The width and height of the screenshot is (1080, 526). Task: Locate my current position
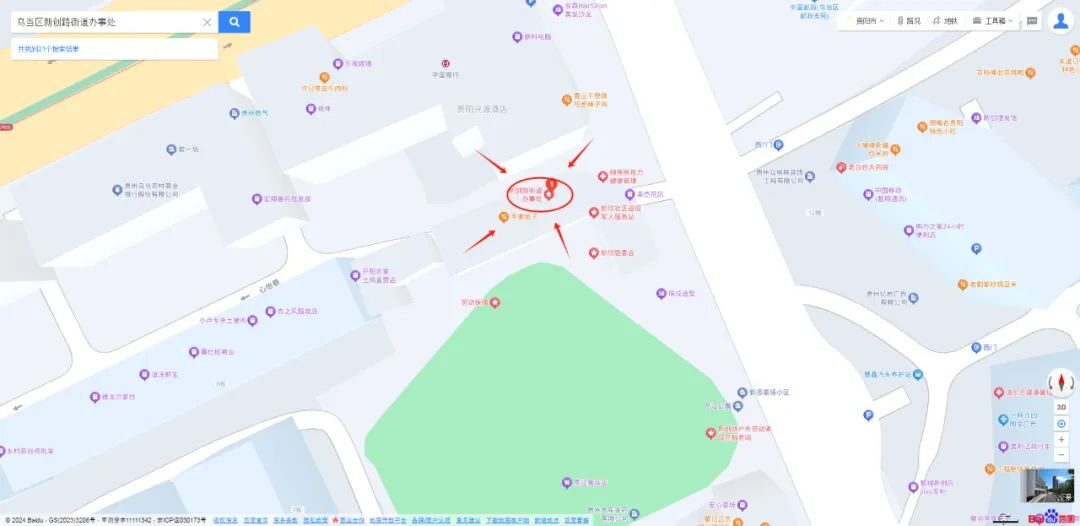click(x=1061, y=424)
